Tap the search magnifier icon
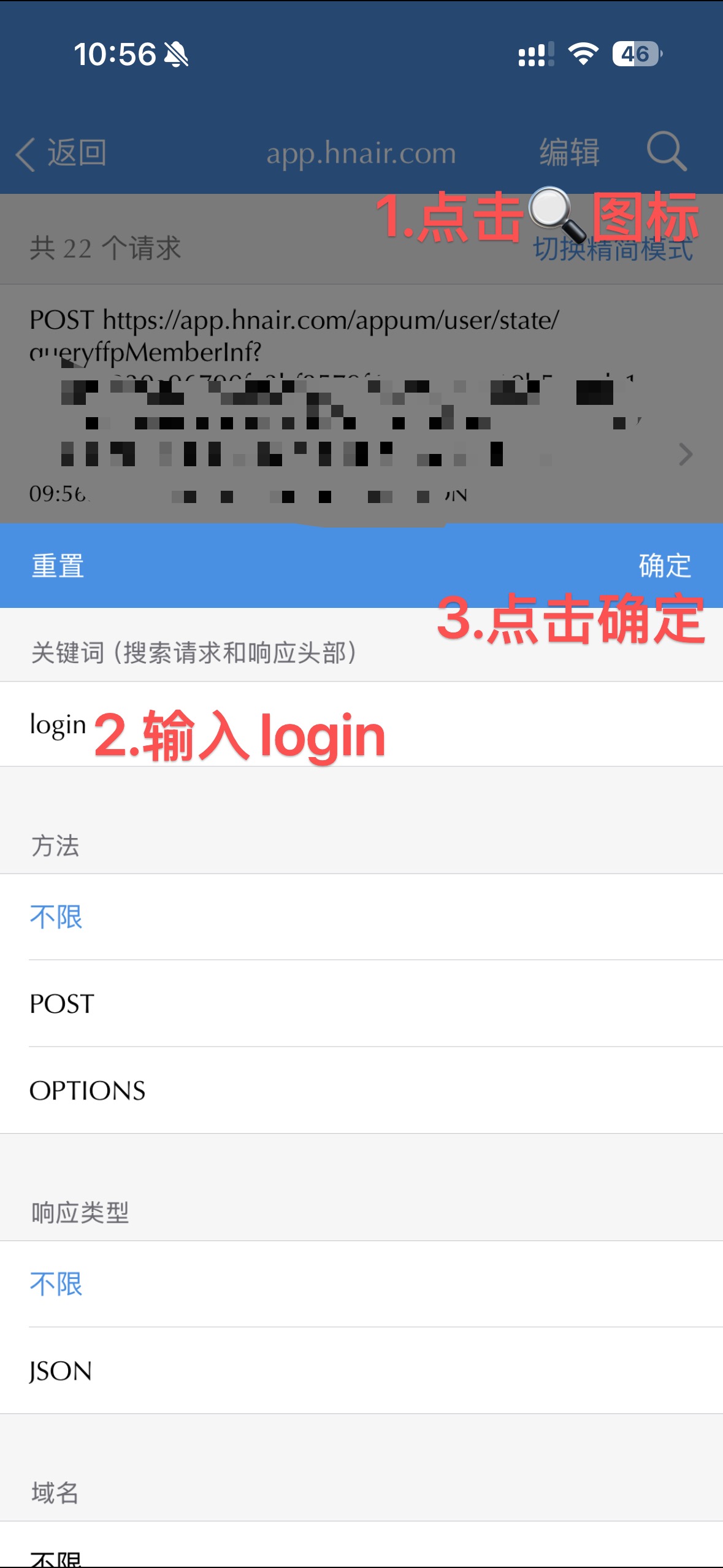Viewport: 723px width, 1568px height. pos(667,151)
